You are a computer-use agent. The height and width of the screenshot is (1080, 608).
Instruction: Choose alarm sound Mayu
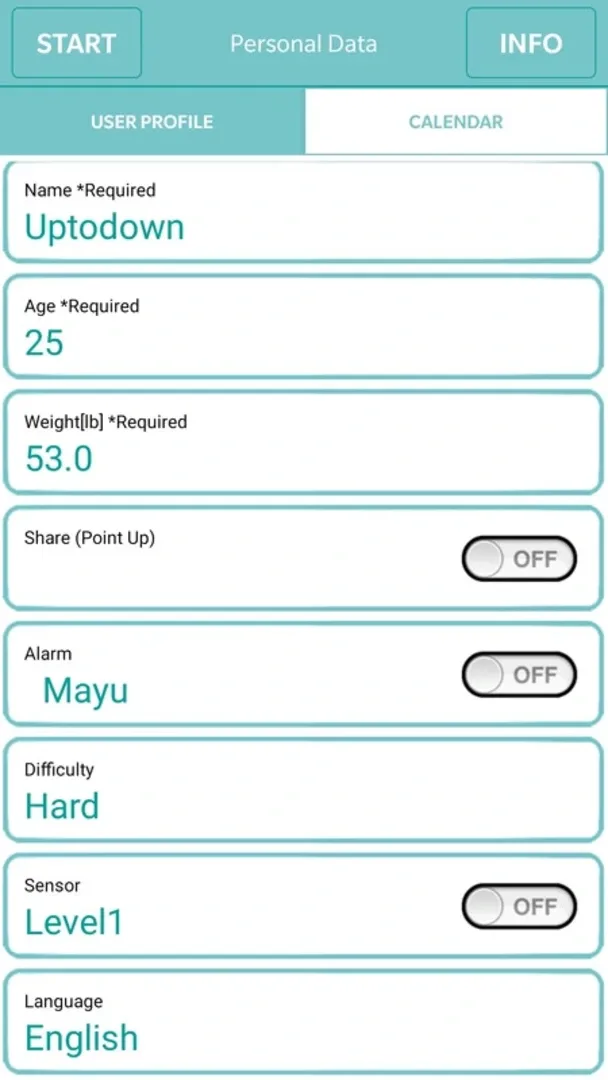tap(86, 691)
